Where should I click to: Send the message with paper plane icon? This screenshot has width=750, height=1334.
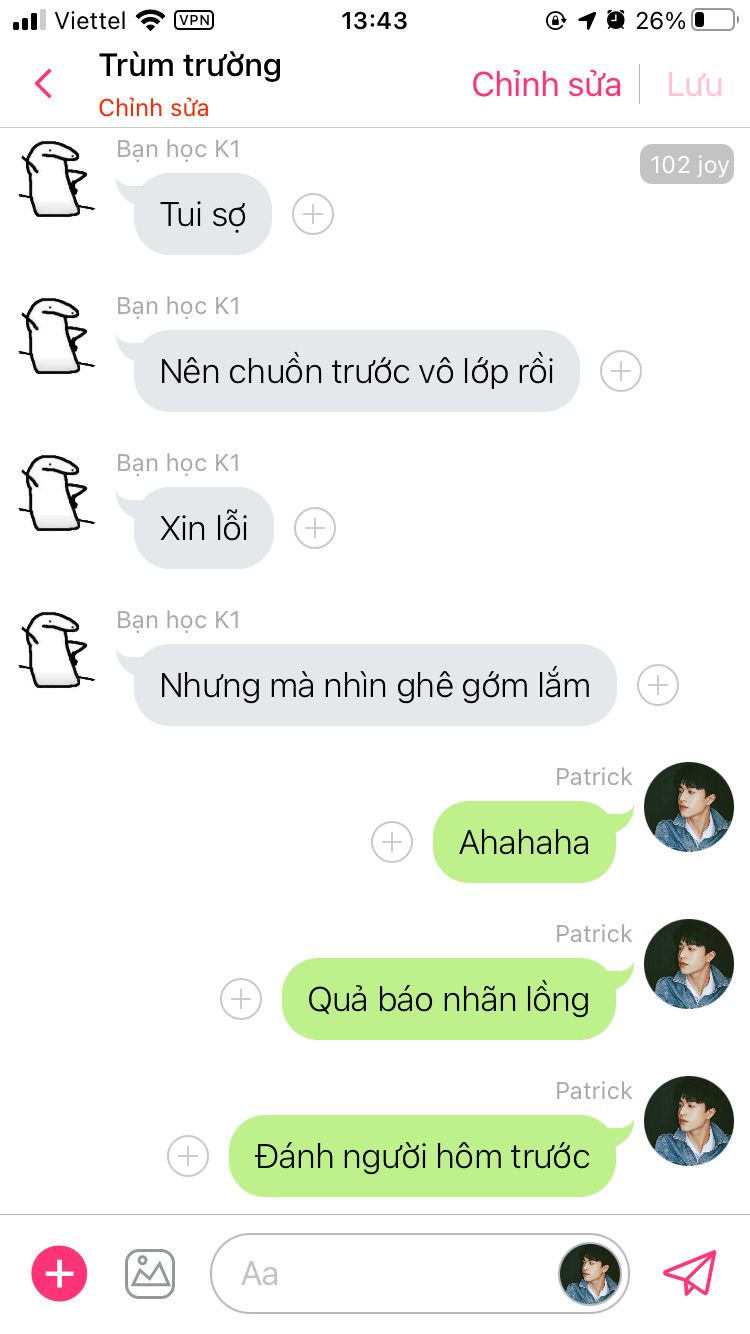(x=690, y=1273)
